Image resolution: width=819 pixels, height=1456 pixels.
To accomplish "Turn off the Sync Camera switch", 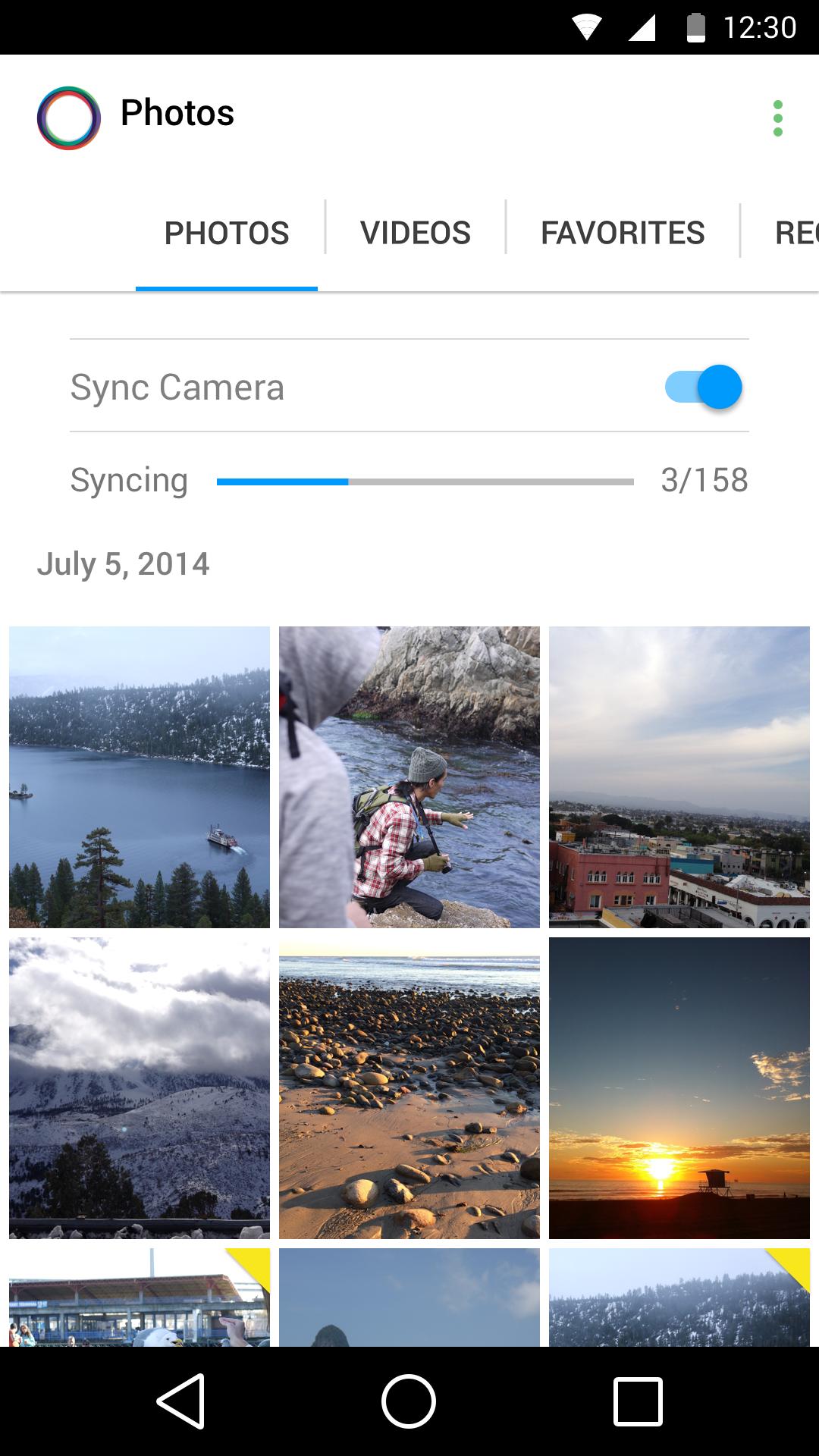I will click(x=704, y=388).
